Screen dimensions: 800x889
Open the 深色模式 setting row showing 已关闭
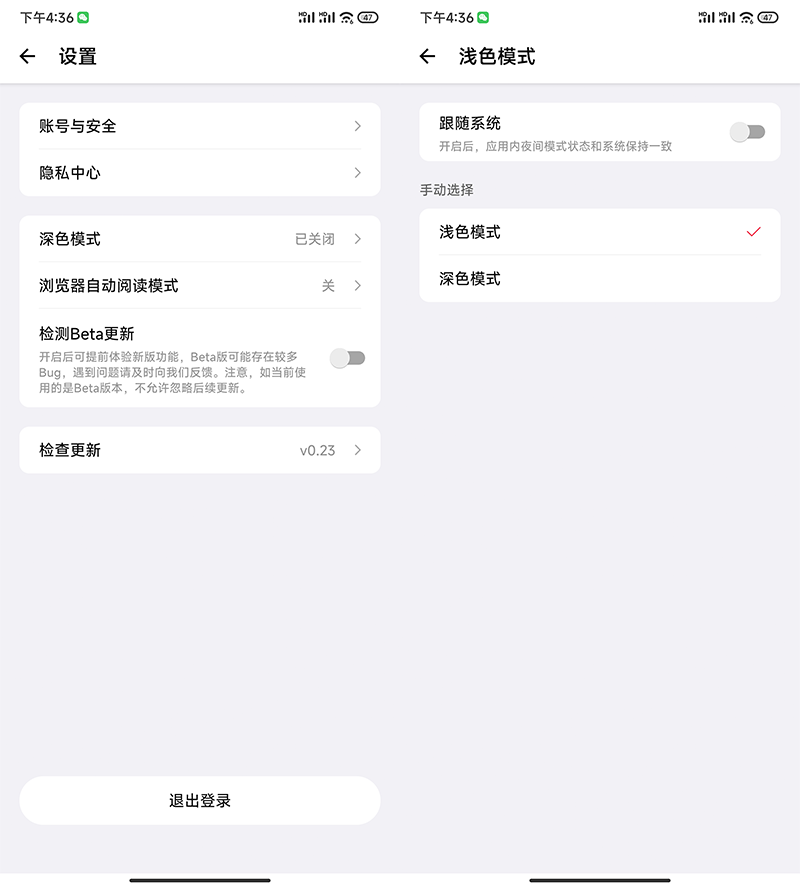(200, 239)
